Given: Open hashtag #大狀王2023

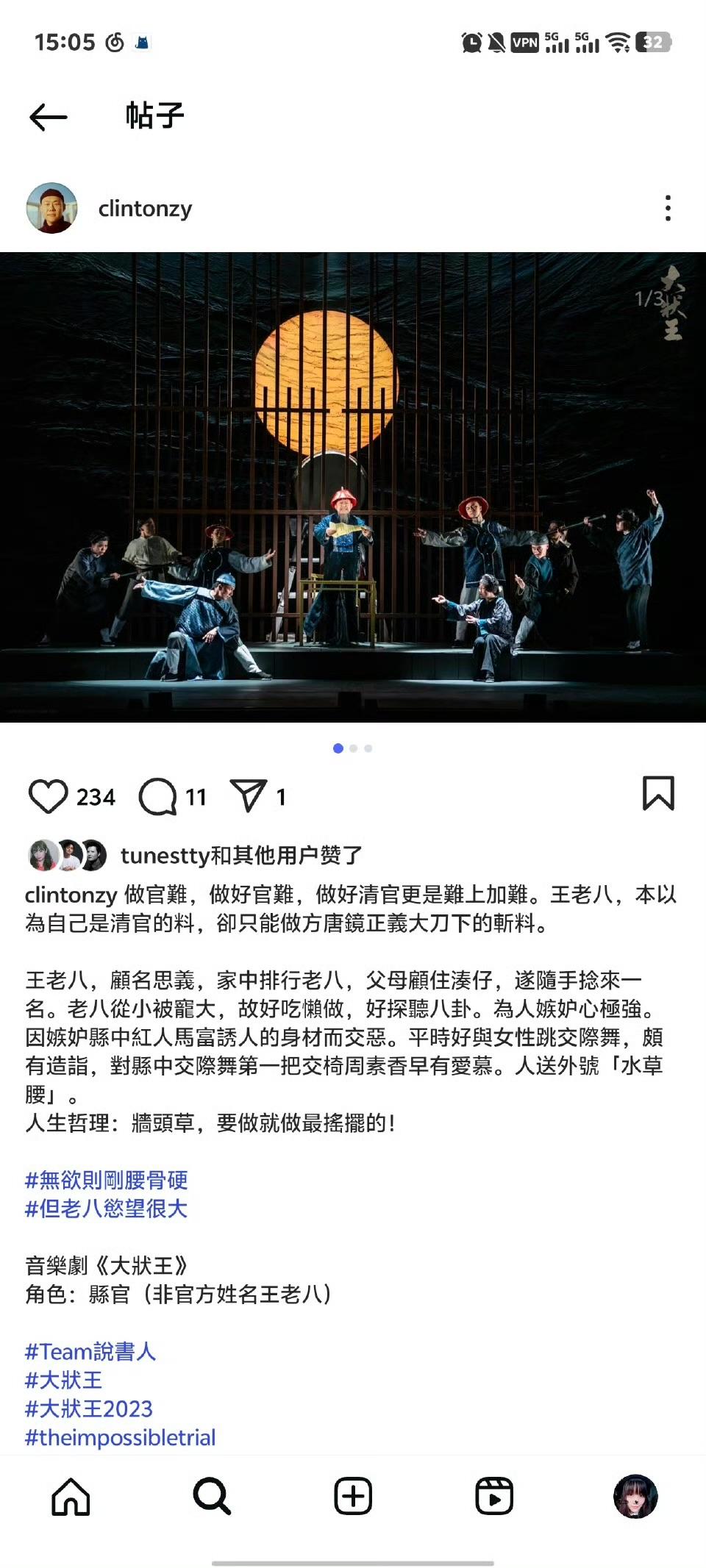Looking at the screenshot, I should tap(89, 1408).
